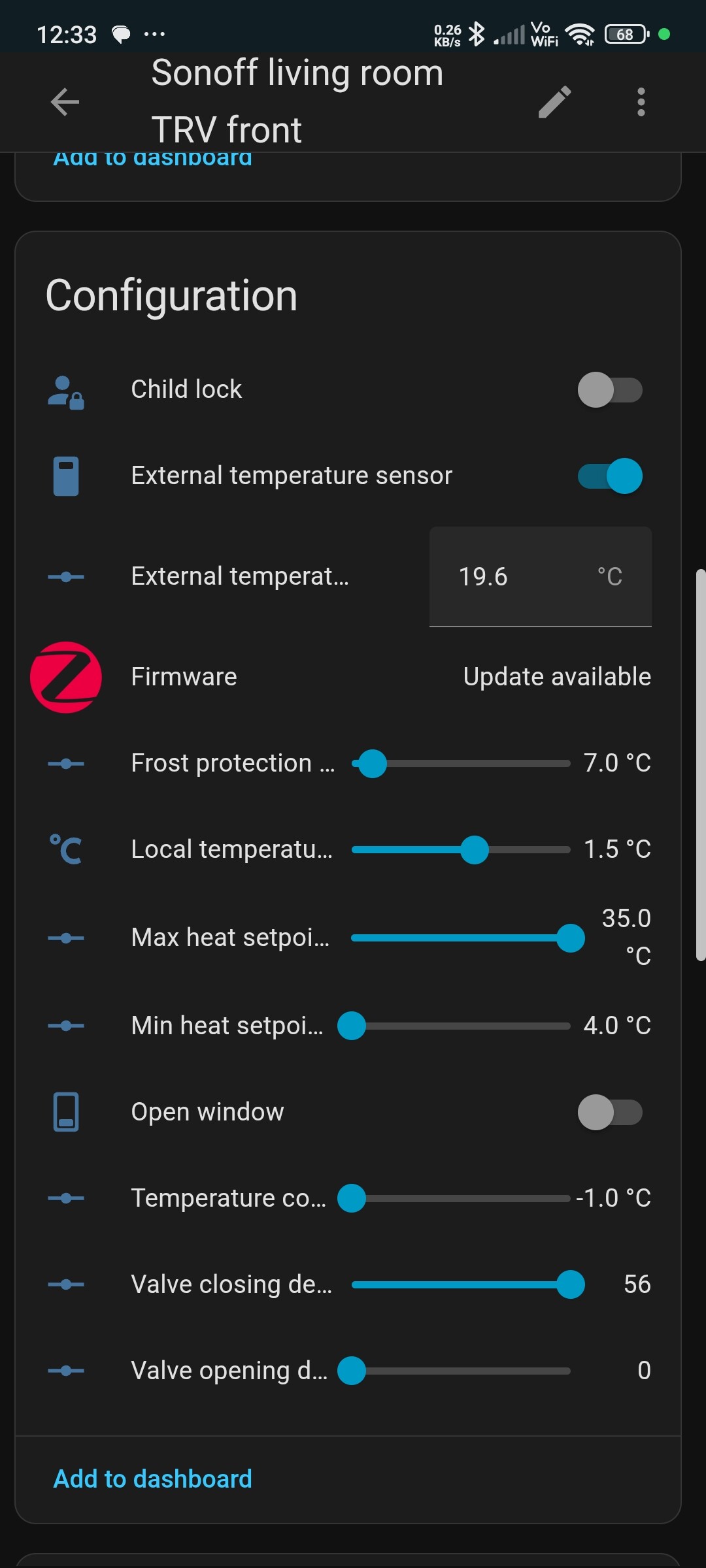Viewport: 706px width, 1568px height.
Task: Tap the Temperature control slider
Action: pos(461,1198)
